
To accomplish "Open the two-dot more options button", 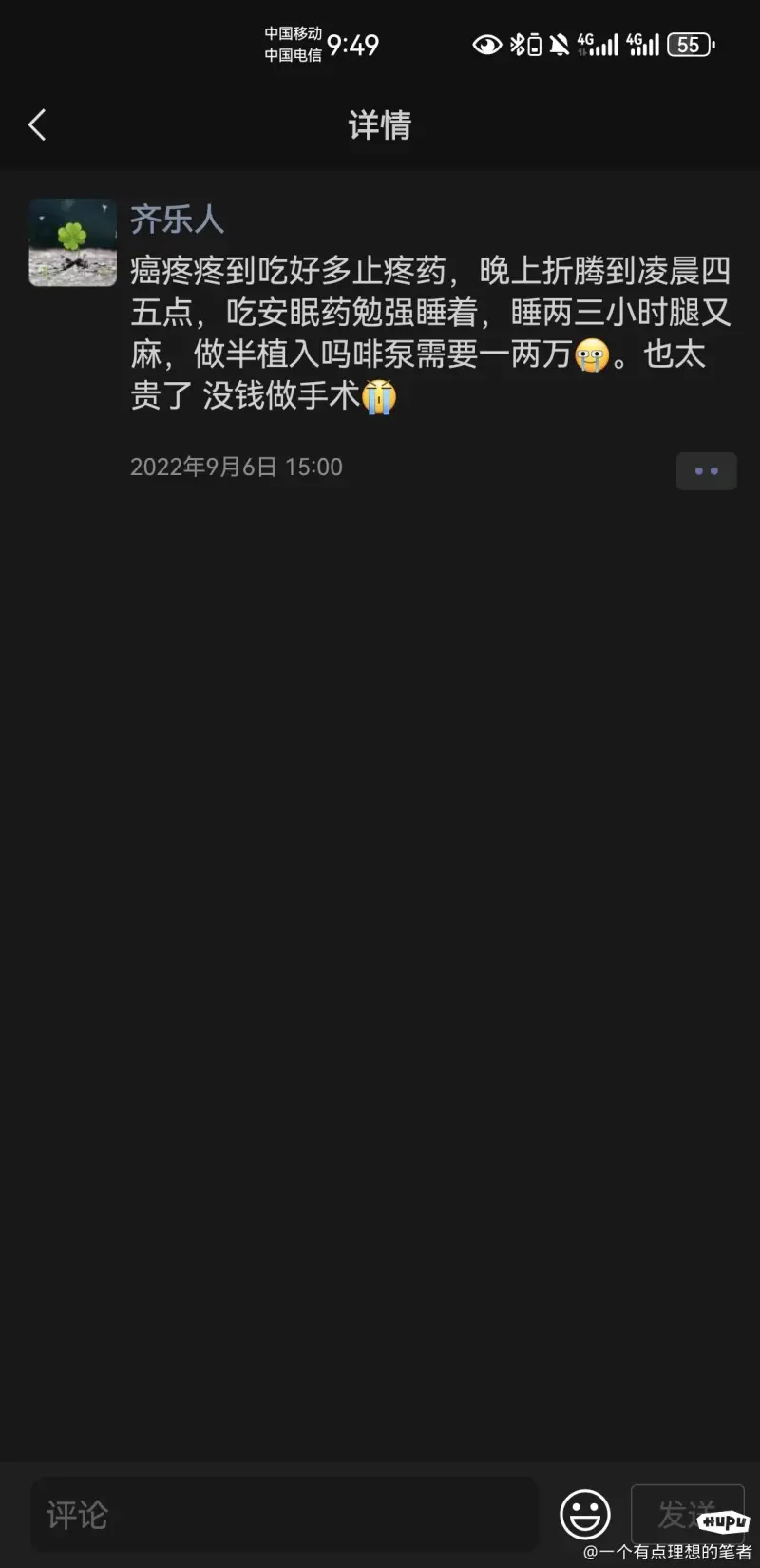I will (x=706, y=470).
